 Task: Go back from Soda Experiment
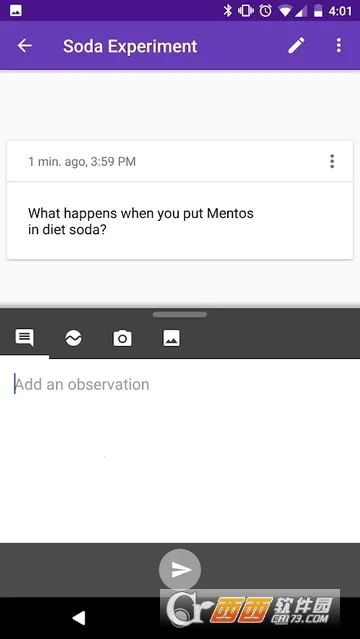(24, 46)
